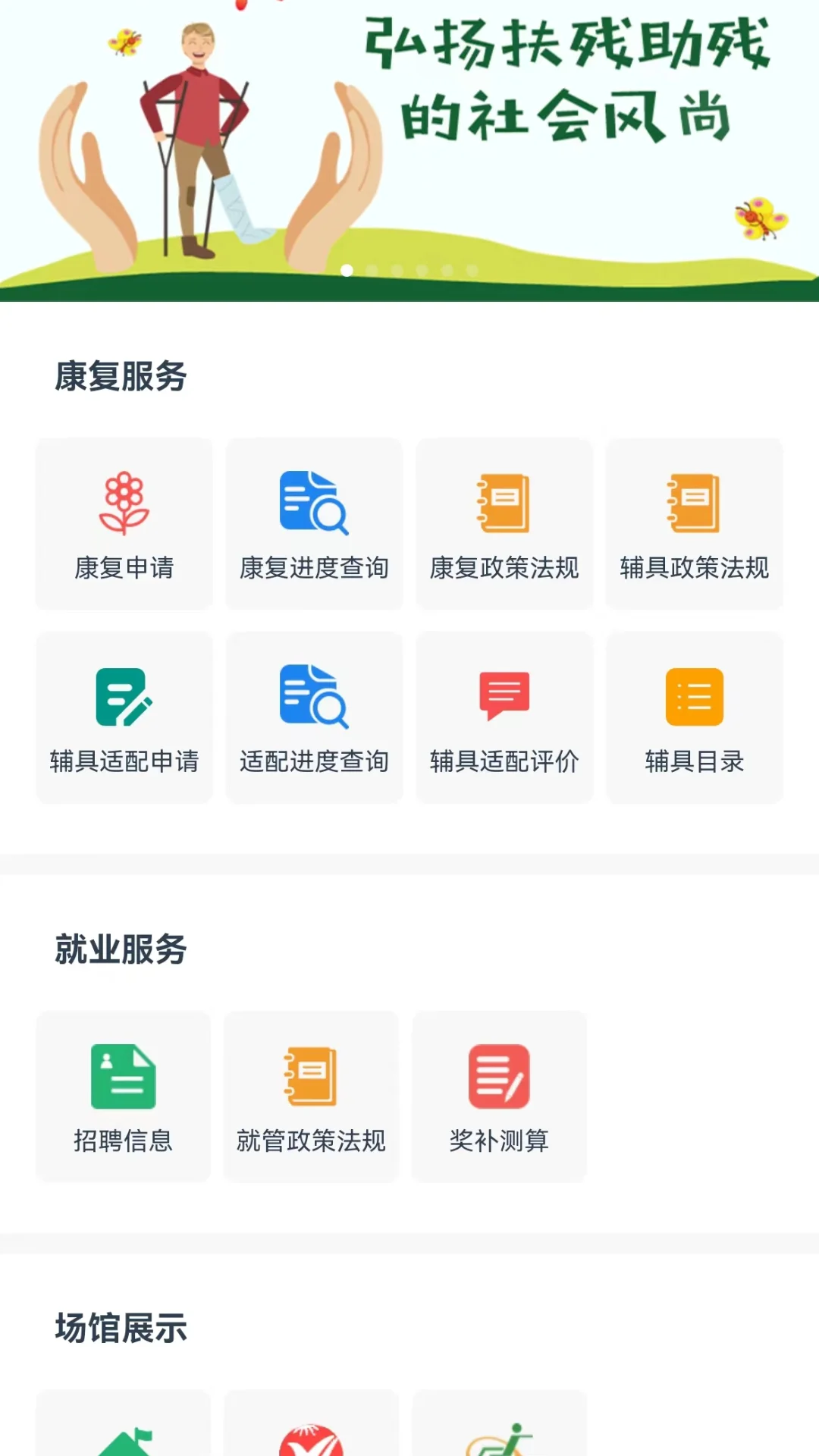
Task: Open 康复申请 service card
Action: (x=124, y=523)
